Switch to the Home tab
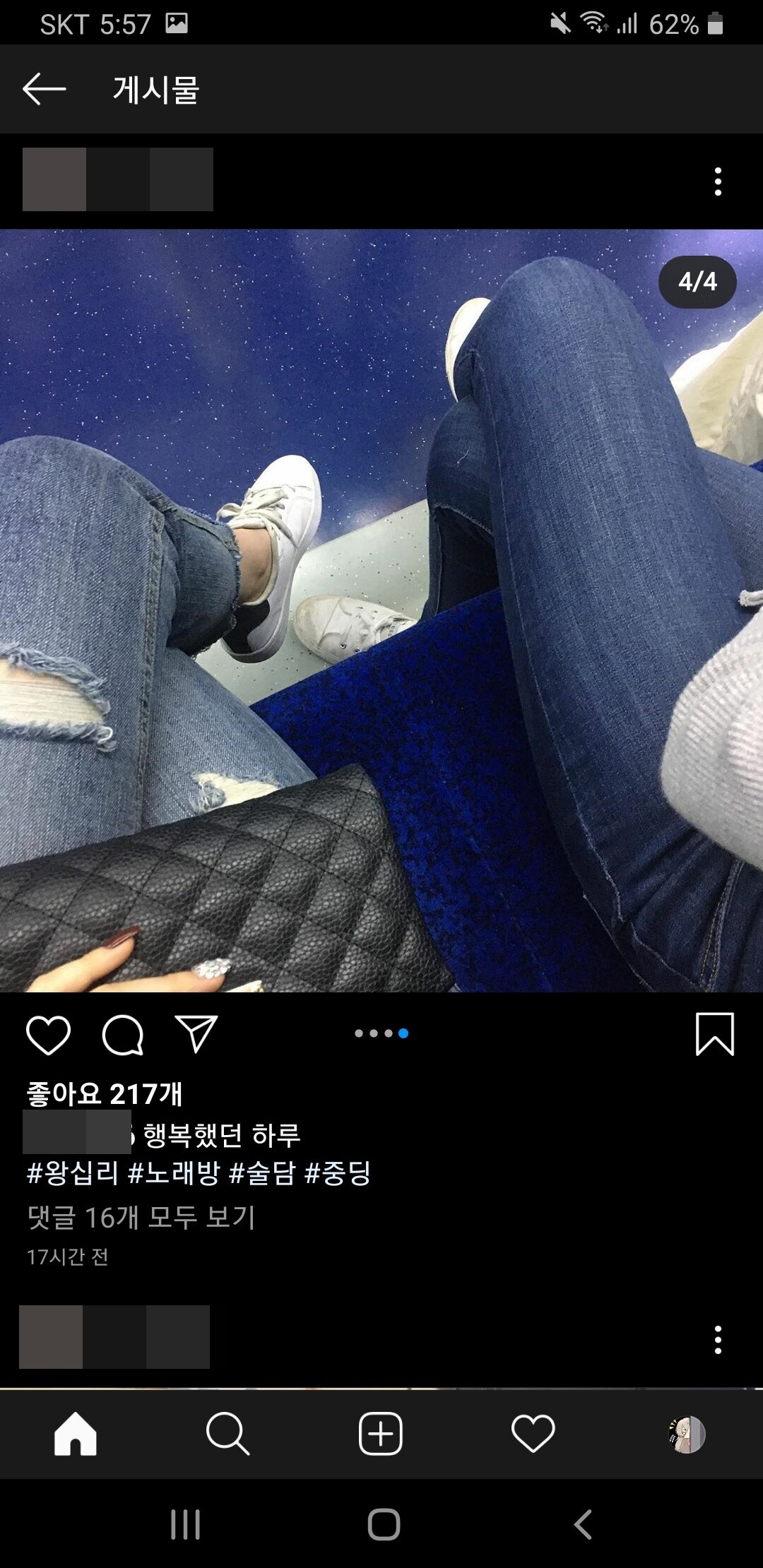The width and height of the screenshot is (763, 1568). (76, 1434)
